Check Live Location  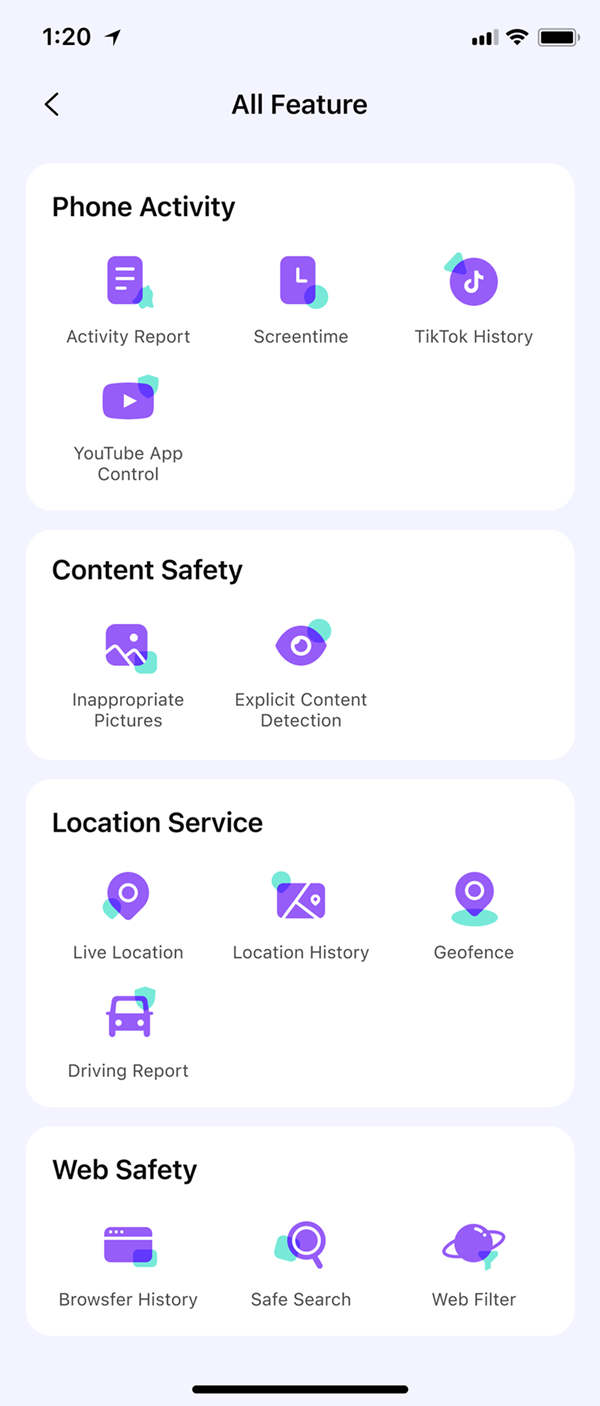tap(128, 915)
